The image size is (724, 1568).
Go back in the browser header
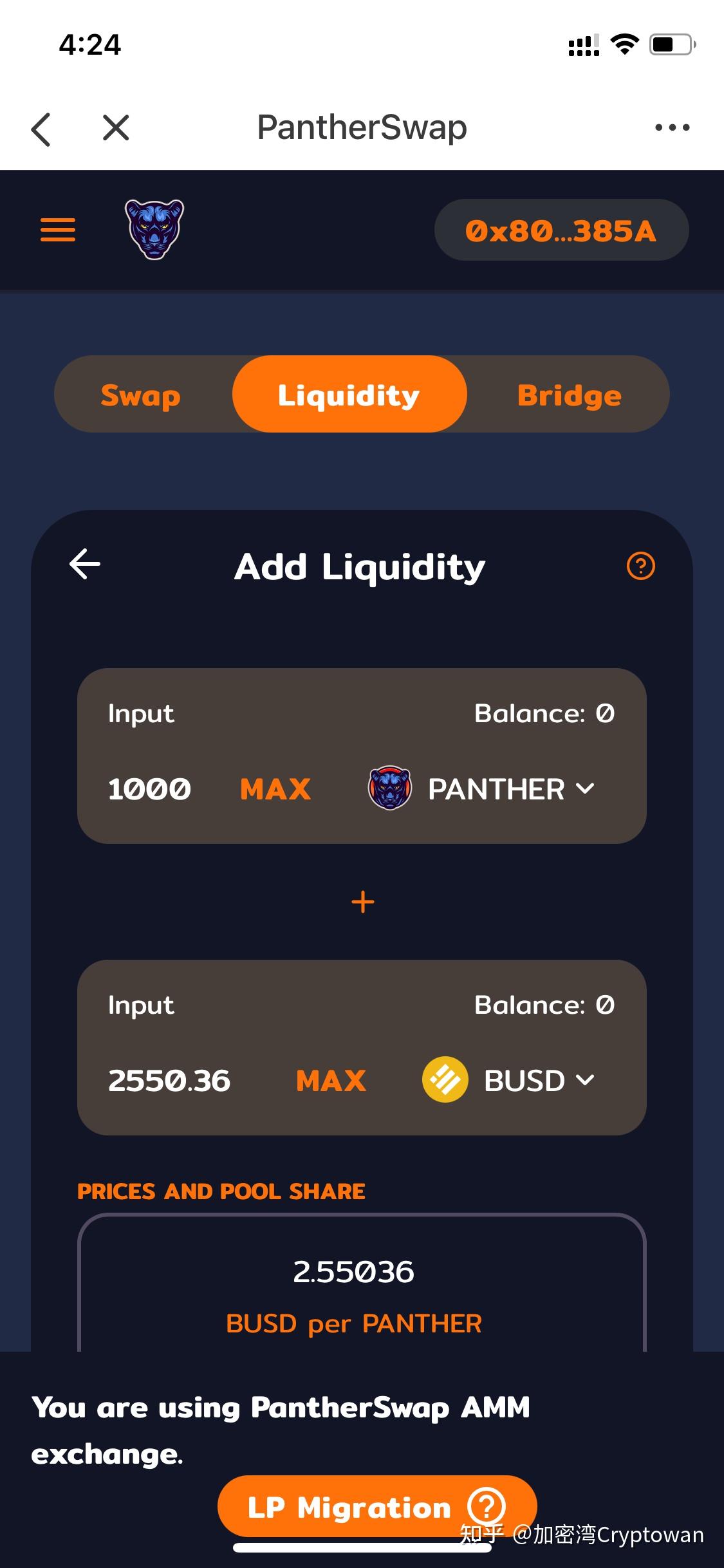41,128
